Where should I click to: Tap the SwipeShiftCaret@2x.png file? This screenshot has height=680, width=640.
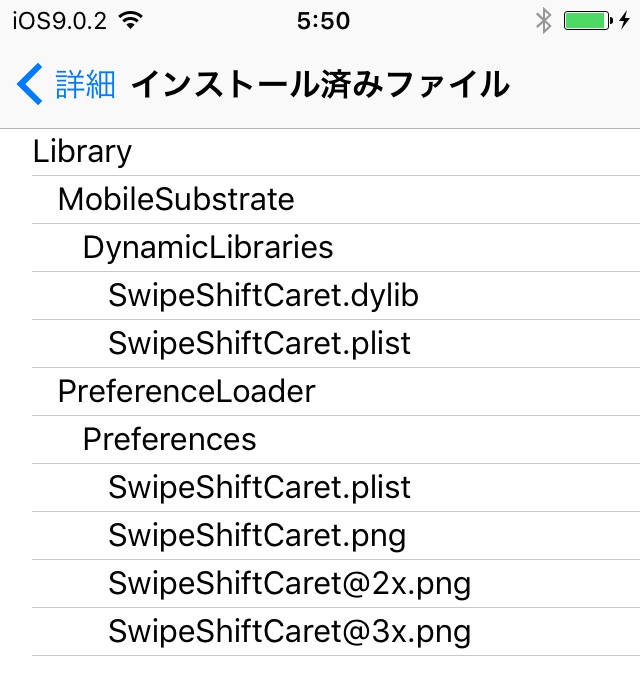point(289,583)
